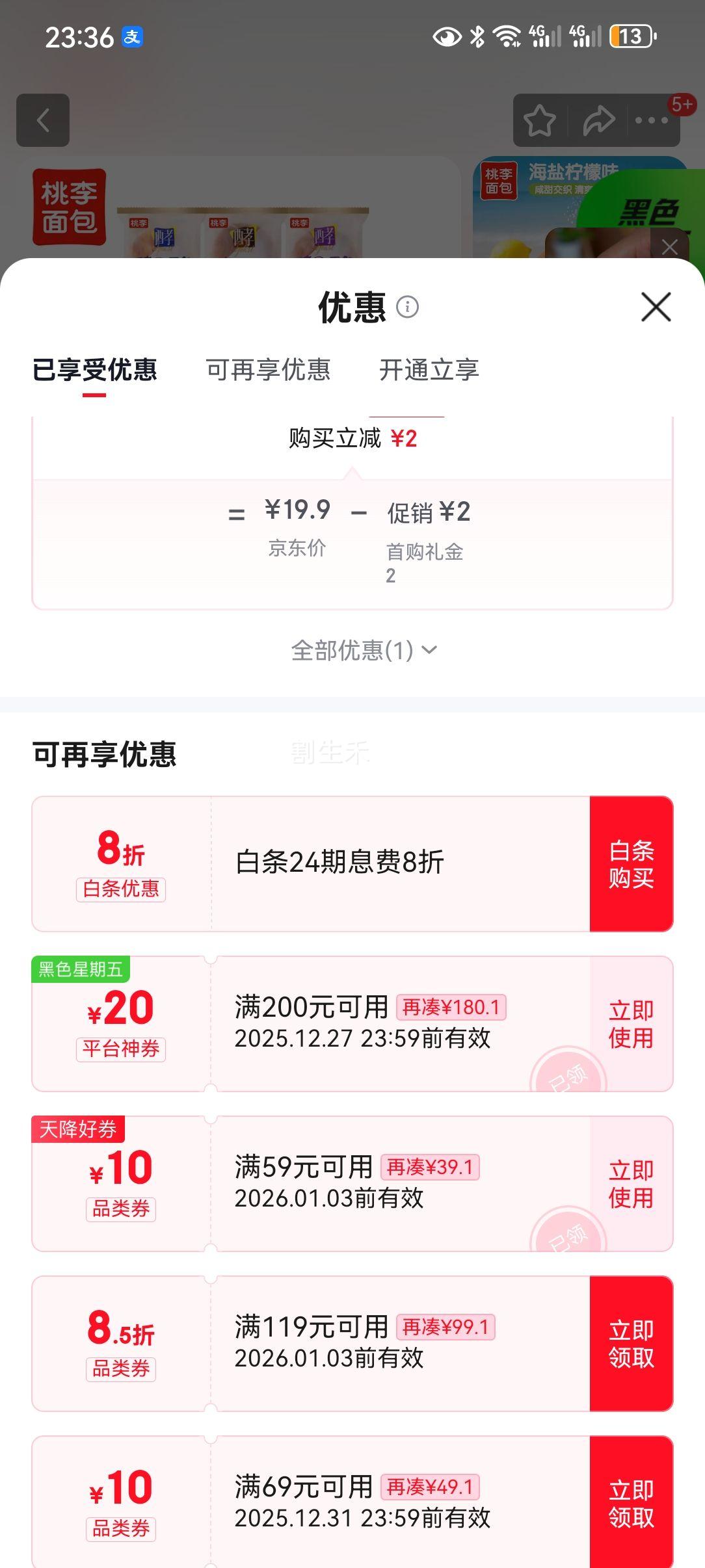This screenshot has width=705, height=1568.
Task: Open the 开通立享 tab
Action: click(x=429, y=371)
